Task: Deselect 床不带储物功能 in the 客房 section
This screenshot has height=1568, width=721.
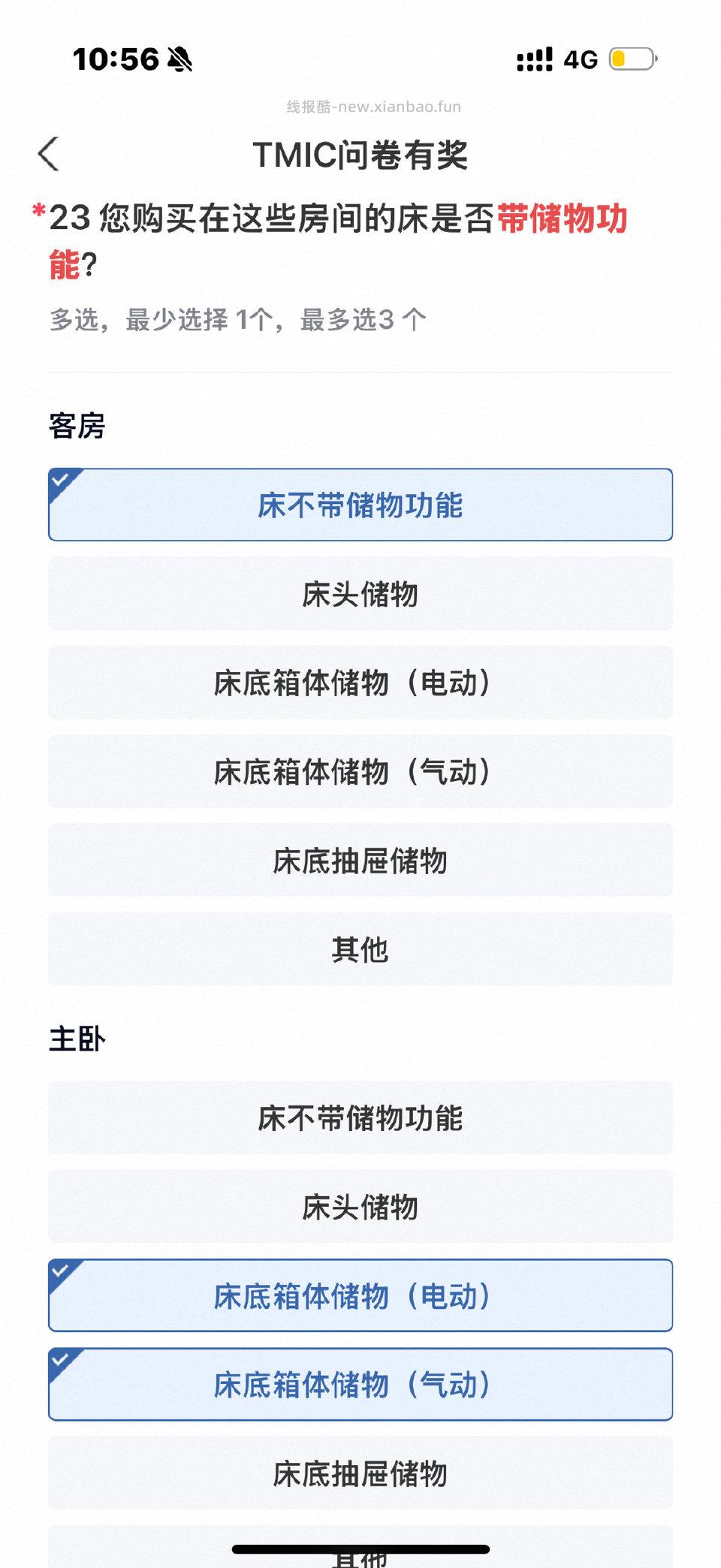Action: coord(360,505)
